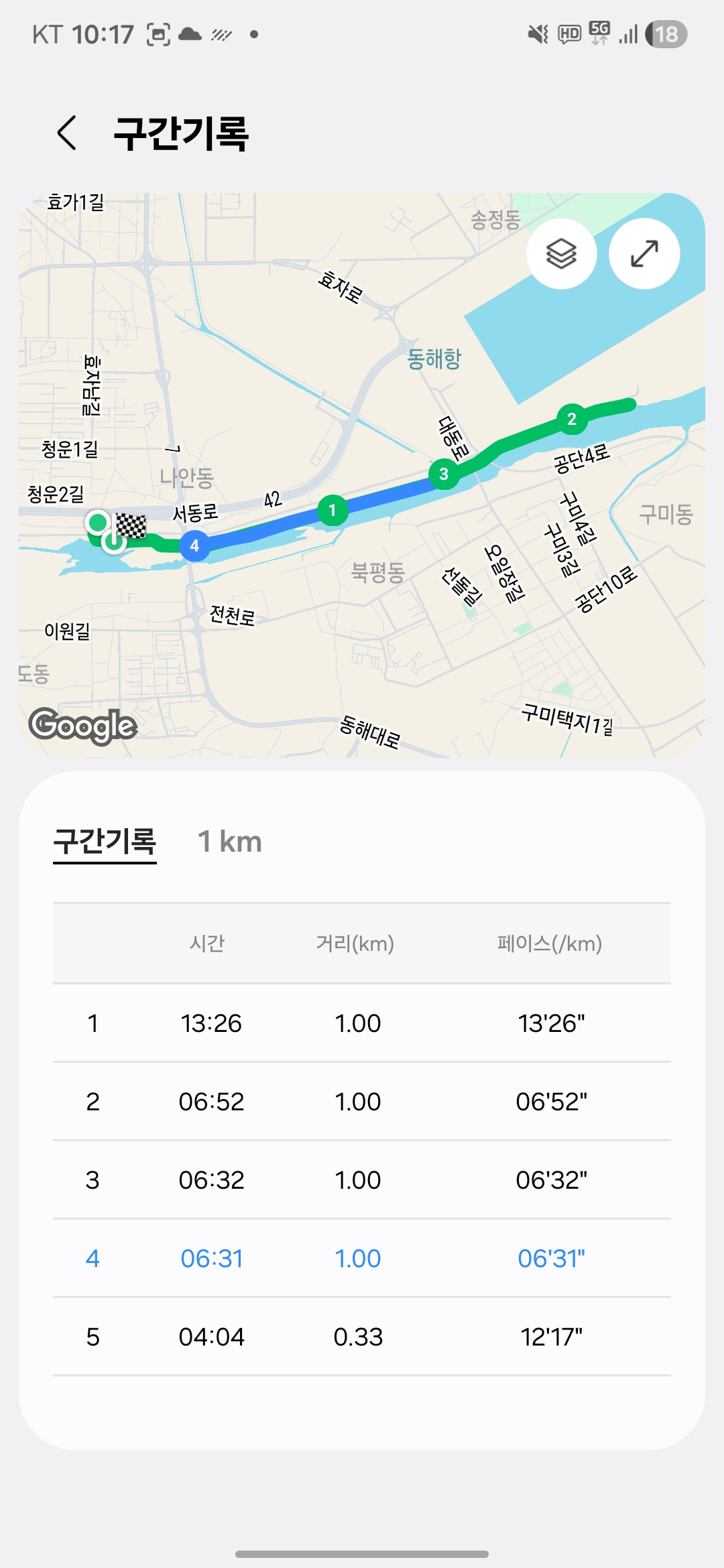
Task: Switch to the 1 km tab
Action: pyautogui.click(x=229, y=842)
